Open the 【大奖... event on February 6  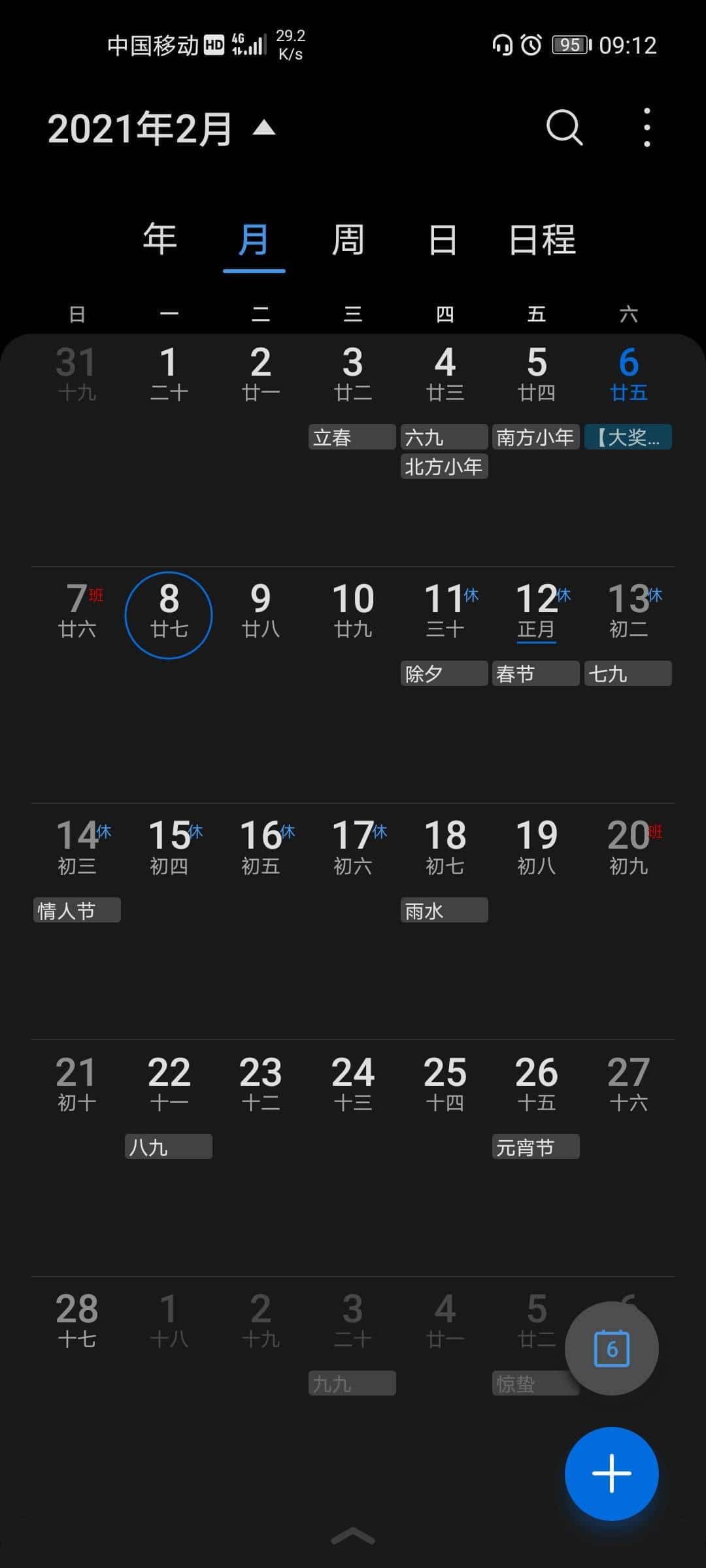point(628,437)
